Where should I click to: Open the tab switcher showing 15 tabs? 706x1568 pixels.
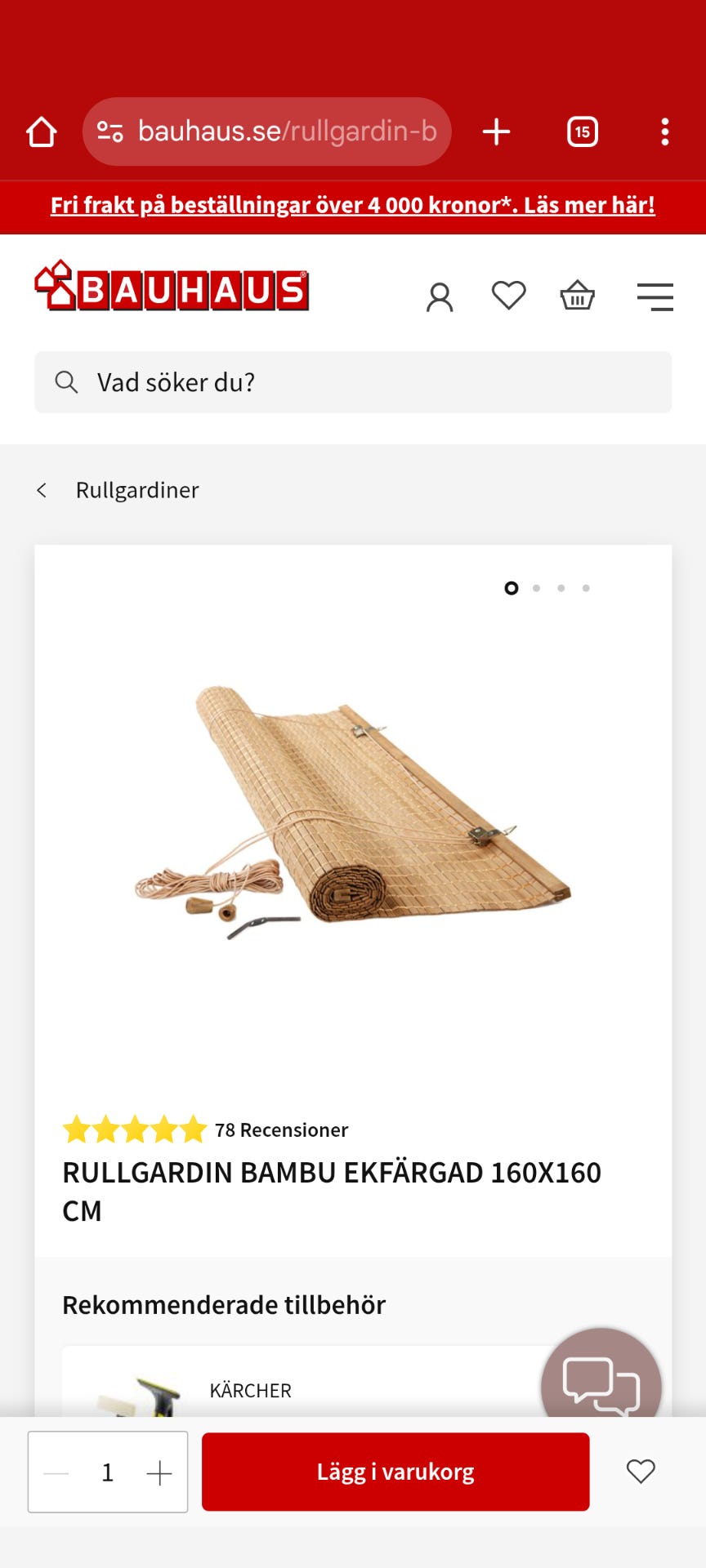coord(583,131)
